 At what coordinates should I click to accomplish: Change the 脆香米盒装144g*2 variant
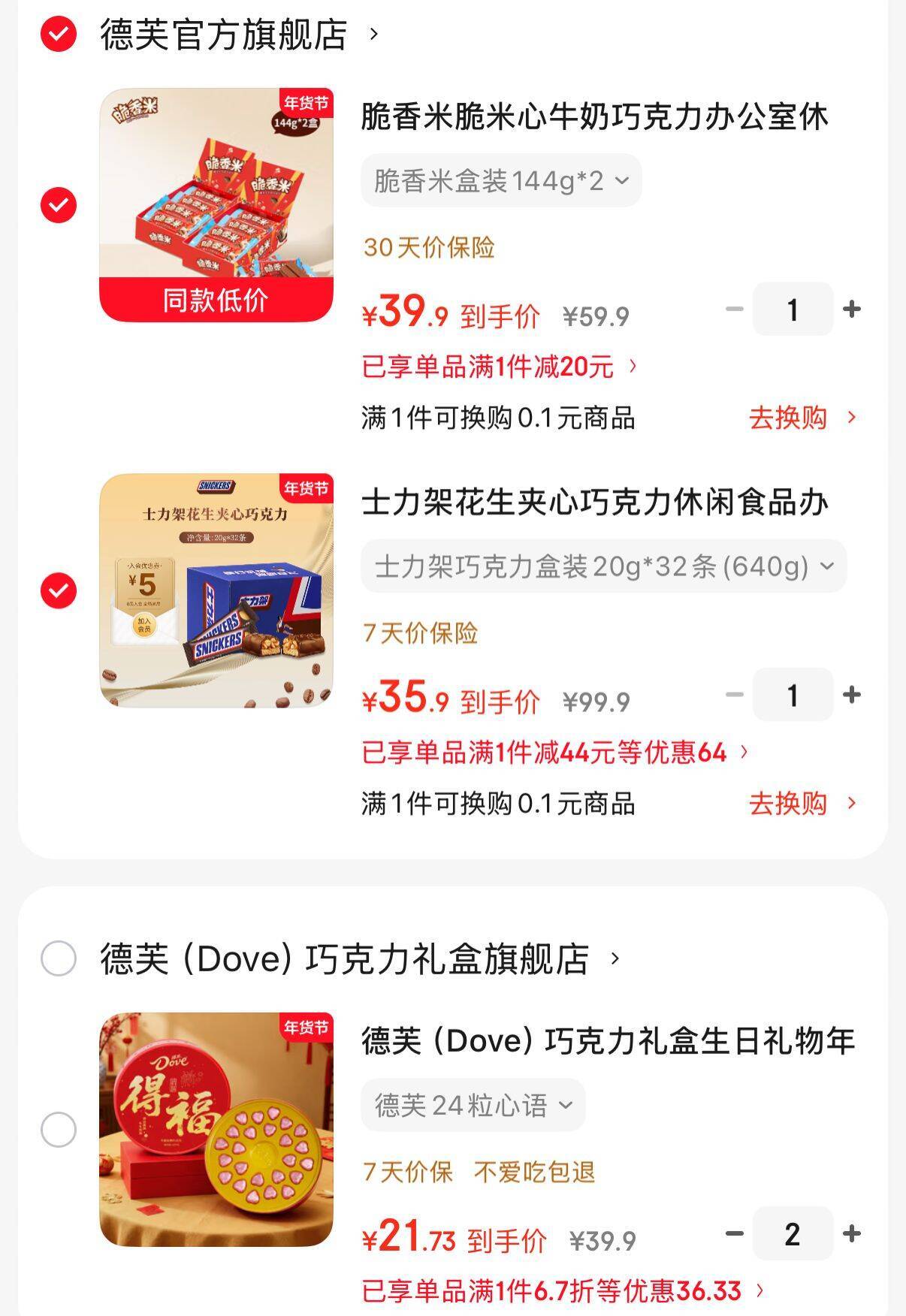pos(501,181)
